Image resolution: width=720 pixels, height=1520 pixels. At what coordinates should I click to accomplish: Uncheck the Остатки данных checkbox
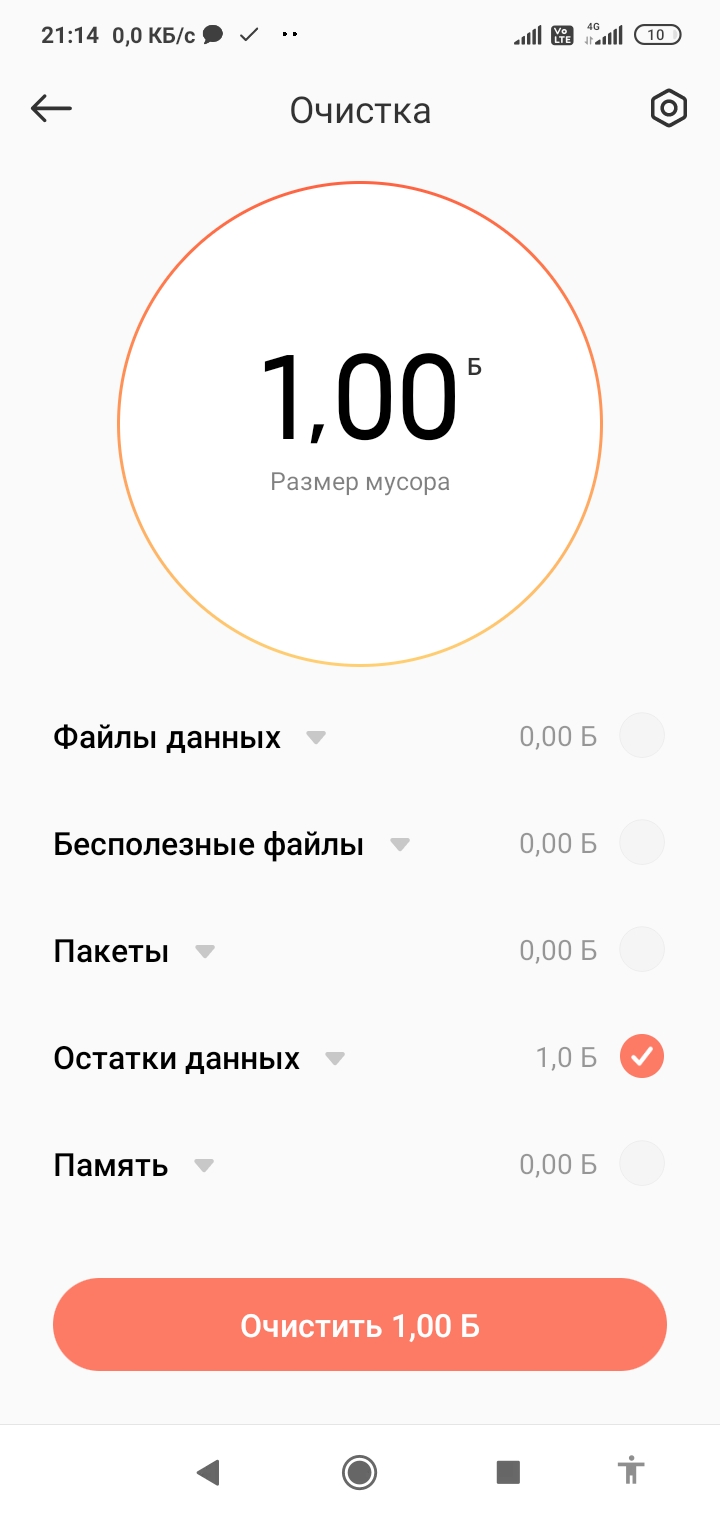point(642,1057)
